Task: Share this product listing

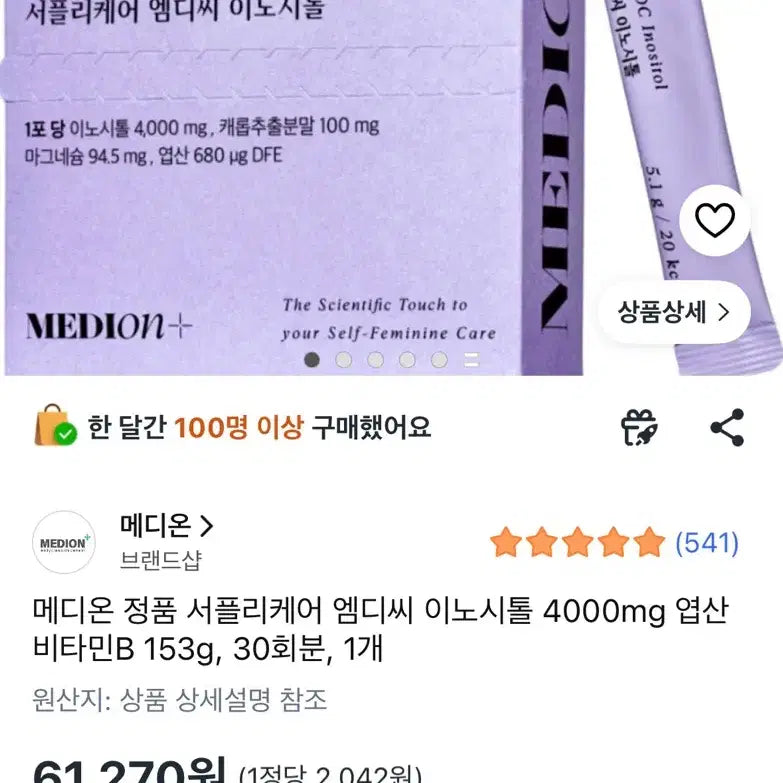Action: (727, 428)
